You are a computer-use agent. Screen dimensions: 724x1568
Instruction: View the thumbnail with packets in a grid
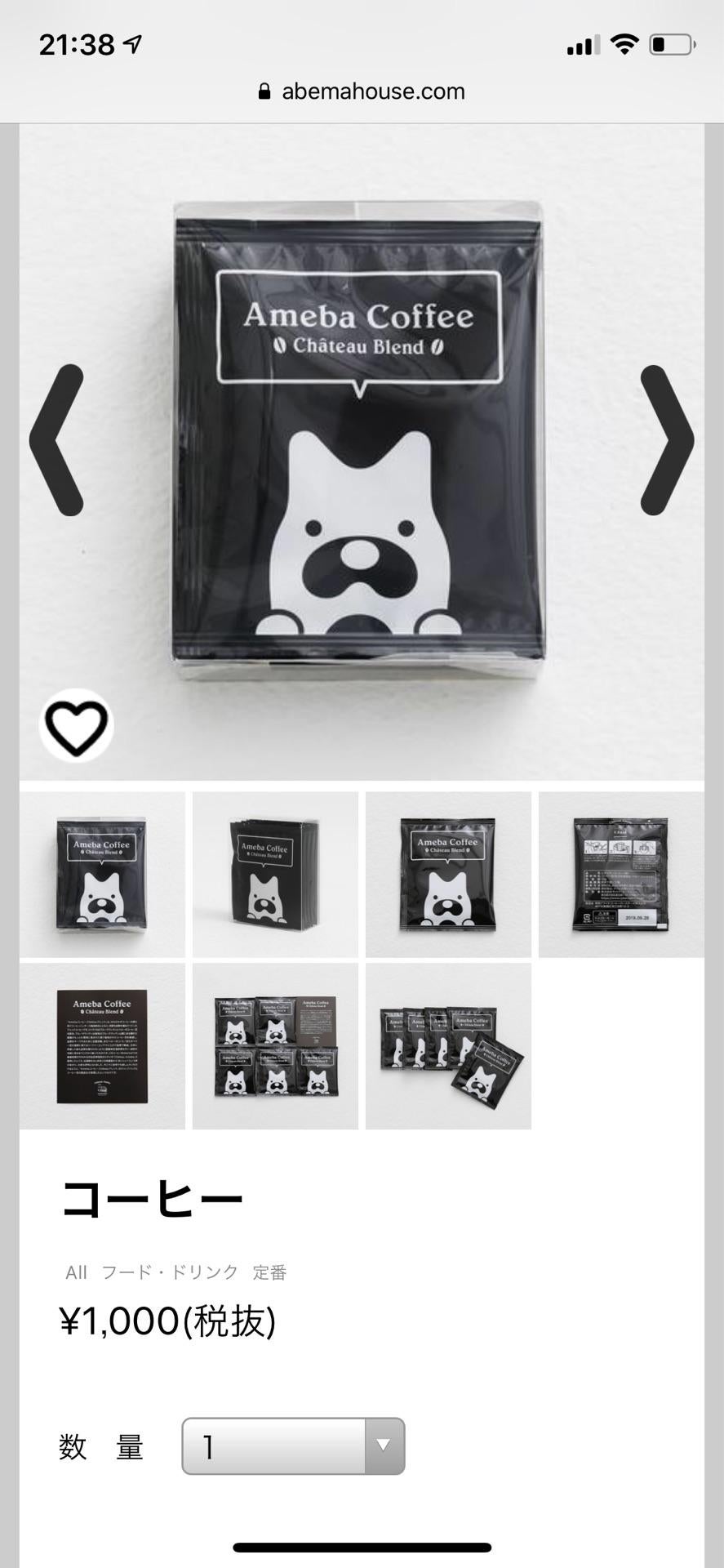pos(275,1046)
